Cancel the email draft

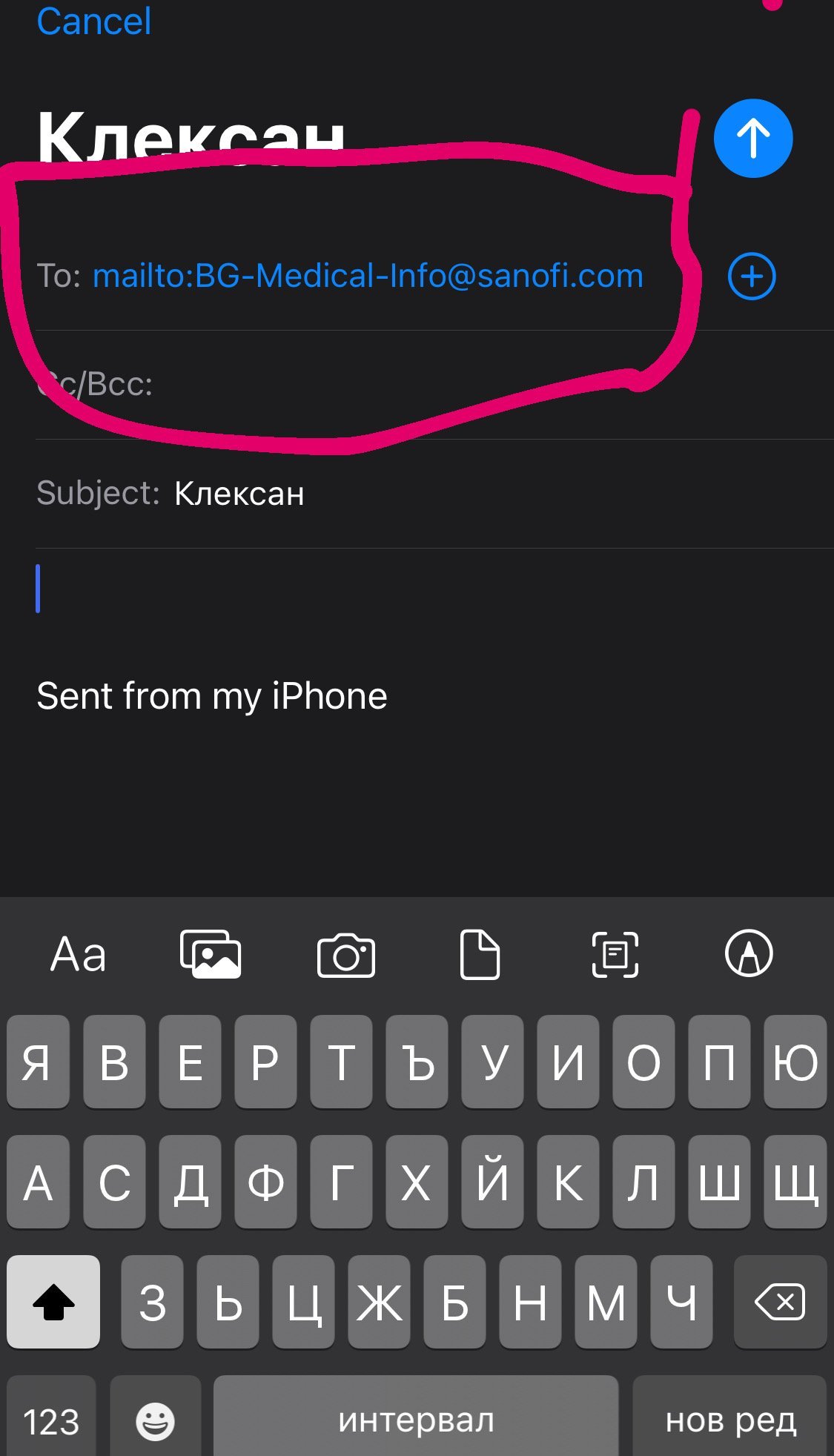94,21
